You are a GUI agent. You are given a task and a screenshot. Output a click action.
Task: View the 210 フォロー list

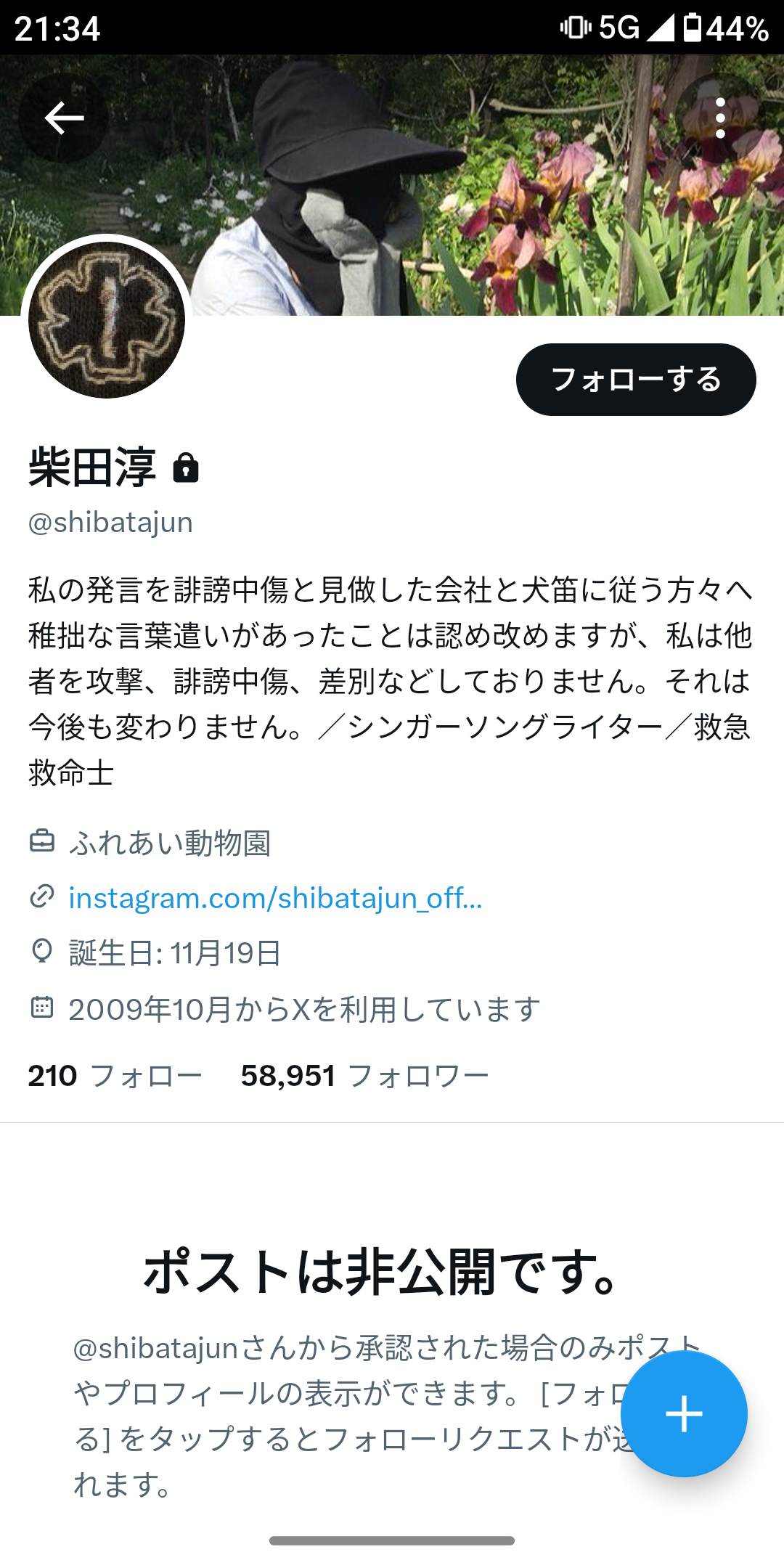coord(115,1076)
